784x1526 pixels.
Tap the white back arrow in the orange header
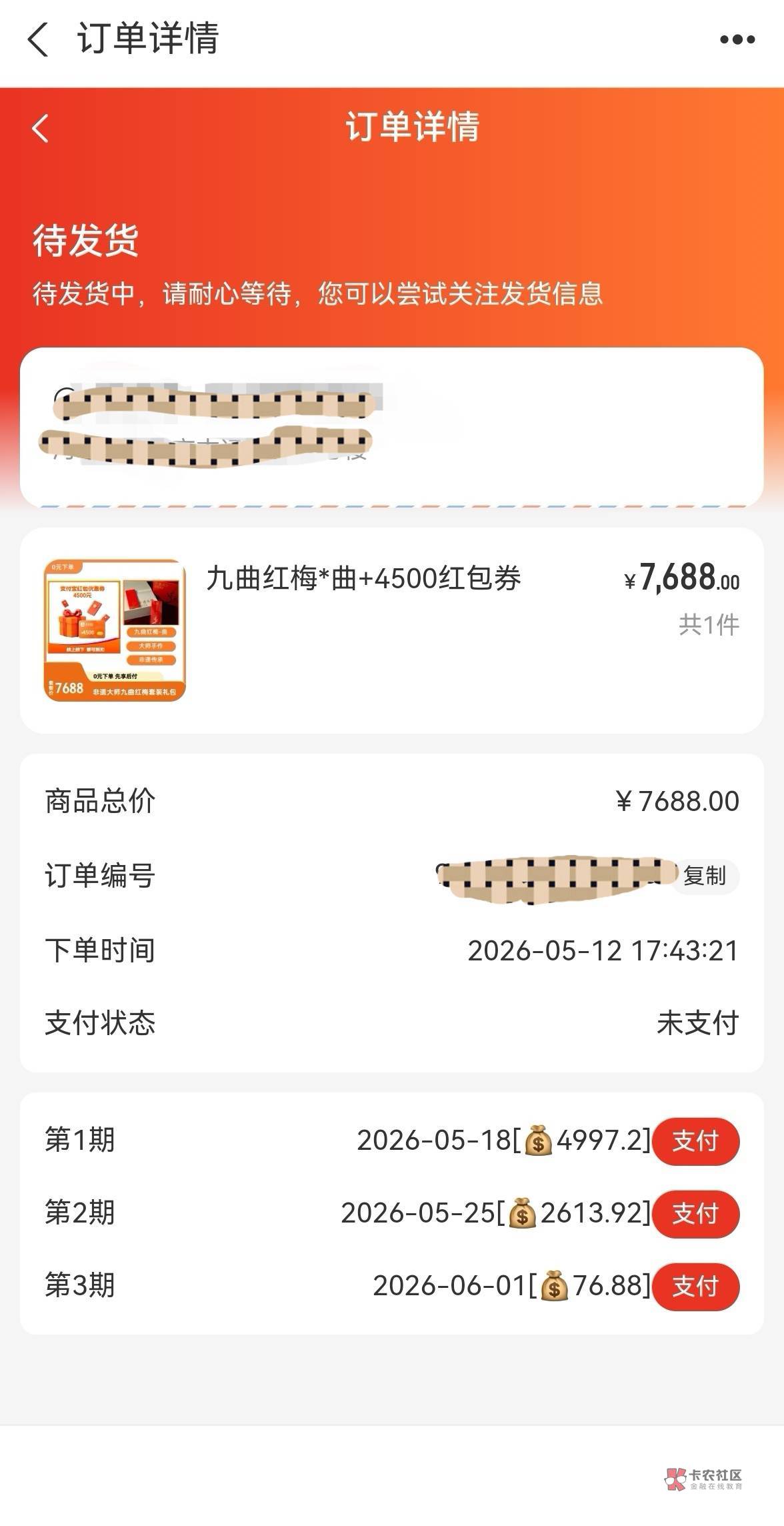pyautogui.click(x=41, y=128)
